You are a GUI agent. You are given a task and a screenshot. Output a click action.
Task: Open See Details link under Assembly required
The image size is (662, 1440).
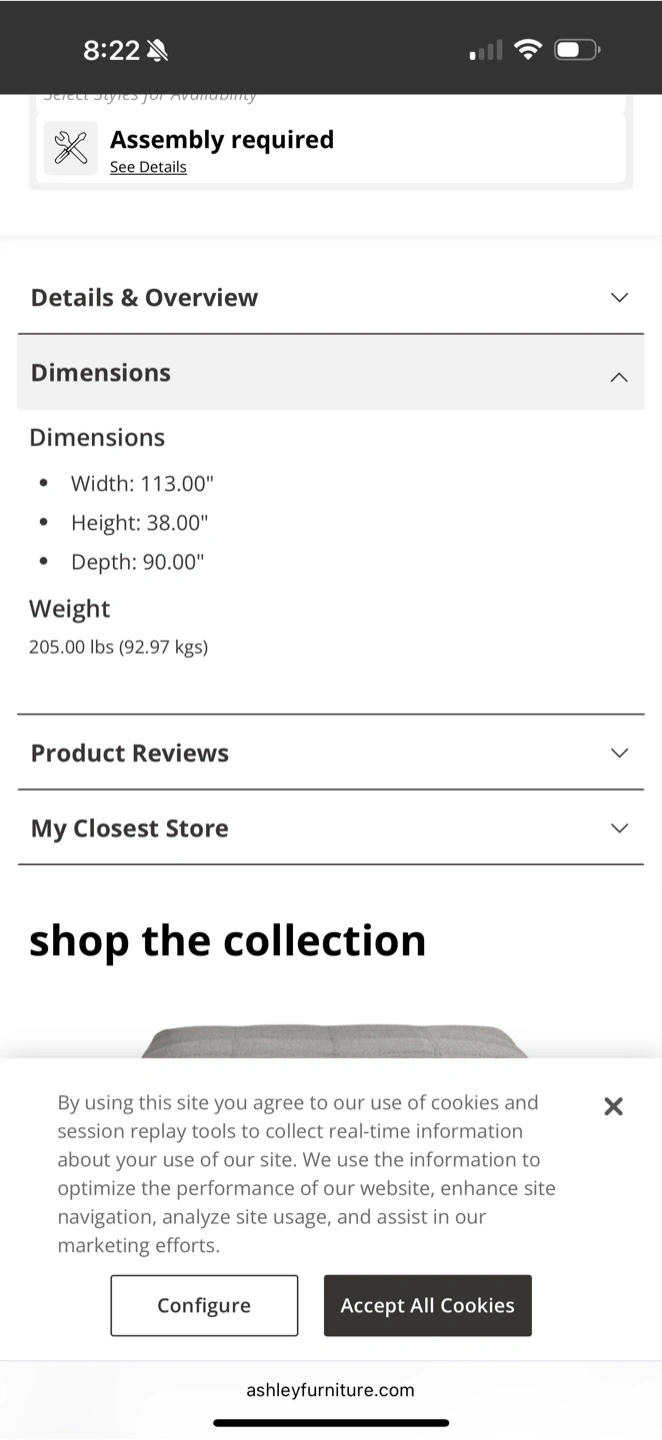(148, 167)
